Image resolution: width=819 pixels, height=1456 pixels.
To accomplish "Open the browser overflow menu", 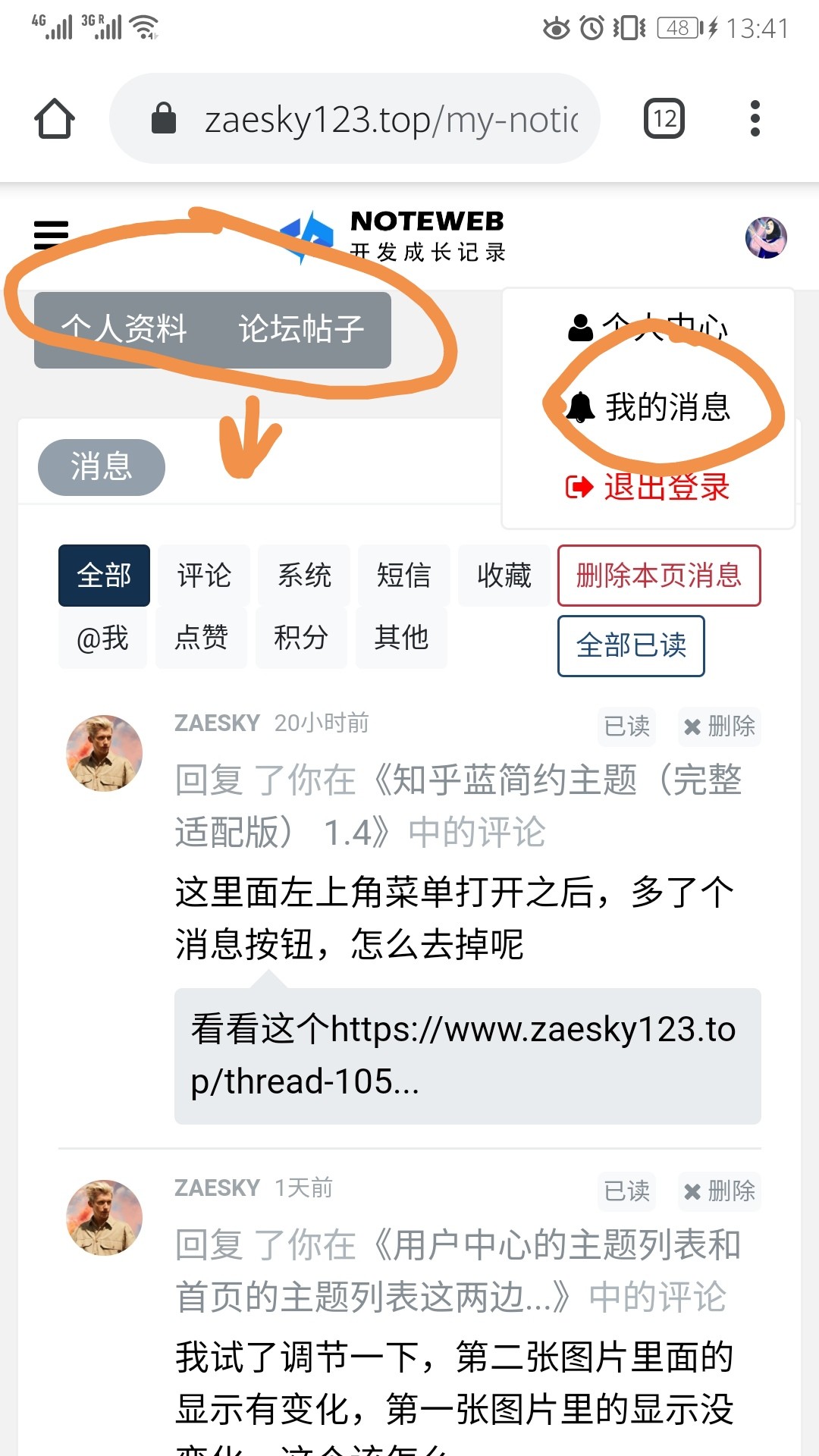I will [755, 118].
